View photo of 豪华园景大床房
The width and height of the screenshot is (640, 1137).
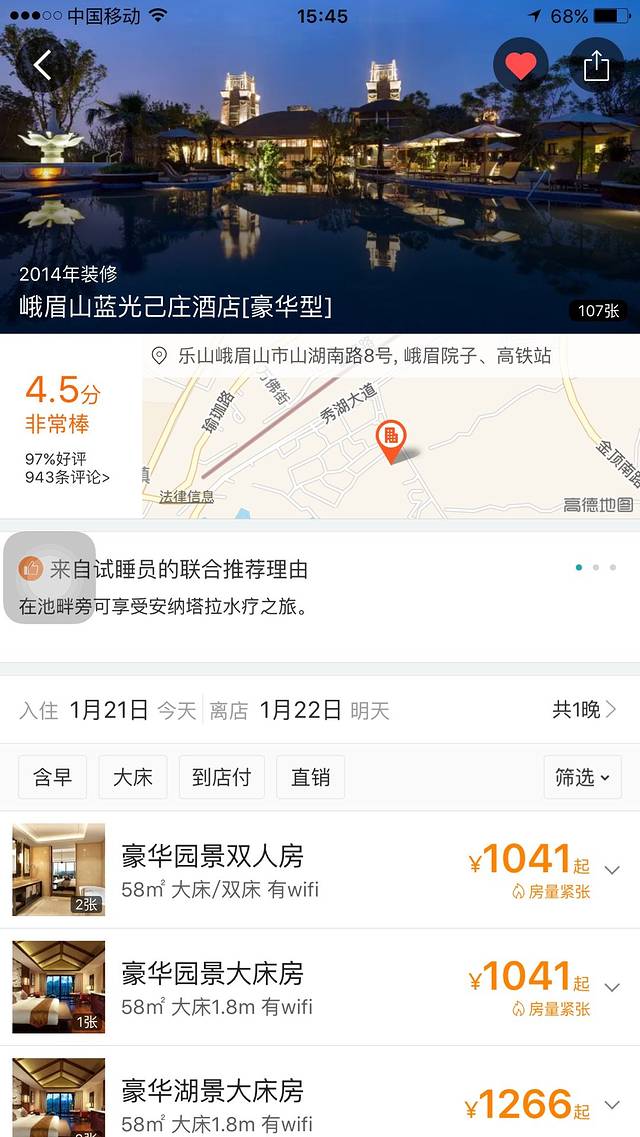(58, 986)
